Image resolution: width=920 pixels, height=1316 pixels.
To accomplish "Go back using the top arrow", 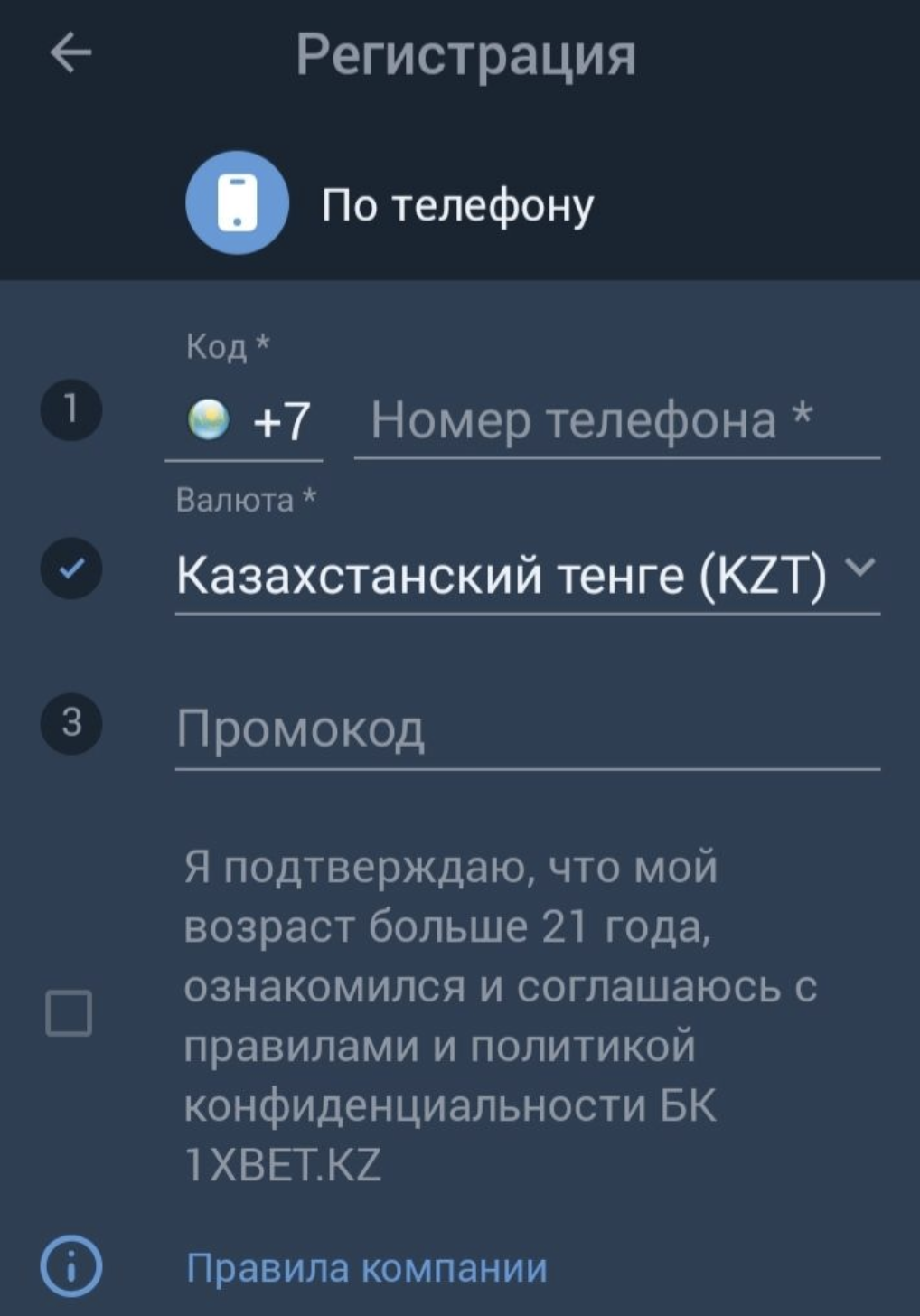I will (x=70, y=53).
